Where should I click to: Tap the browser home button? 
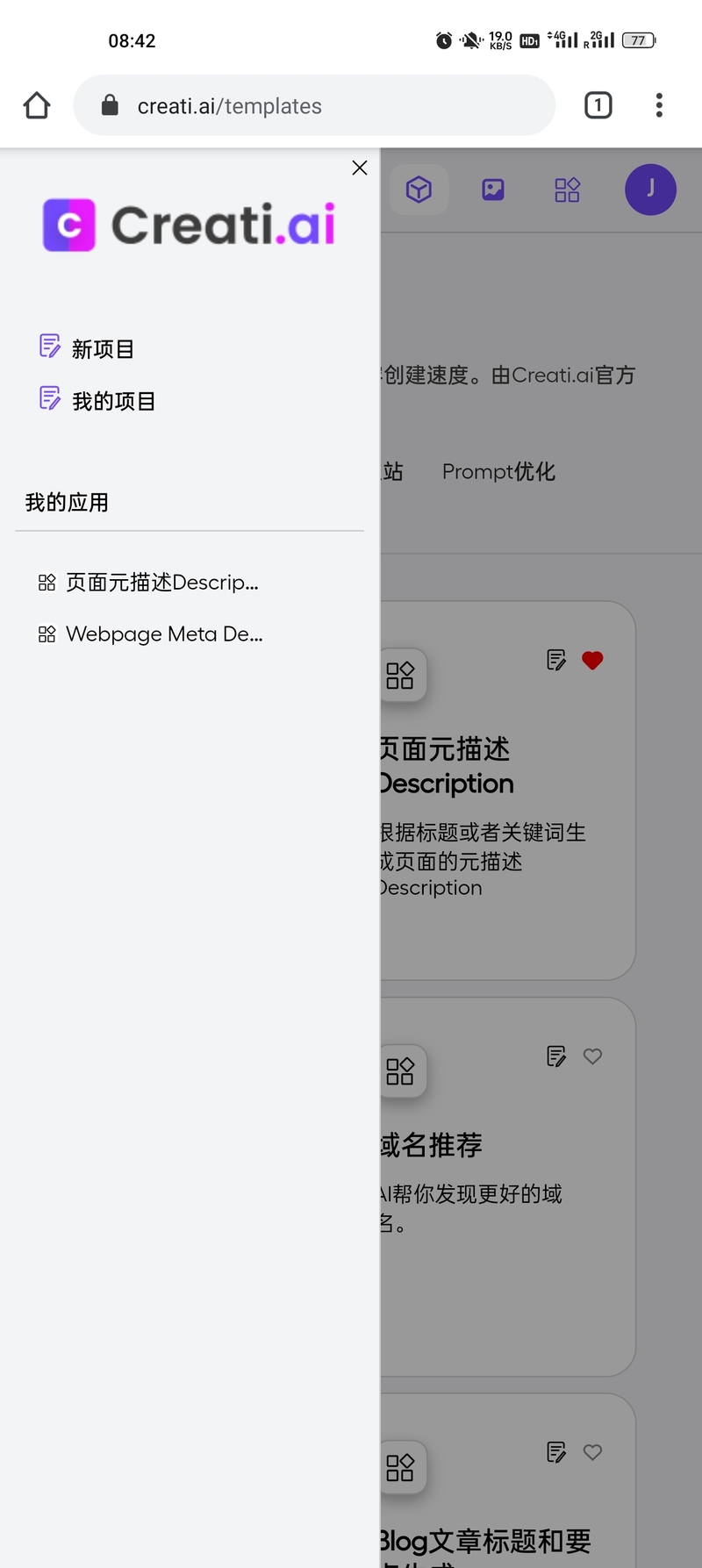point(37,105)
